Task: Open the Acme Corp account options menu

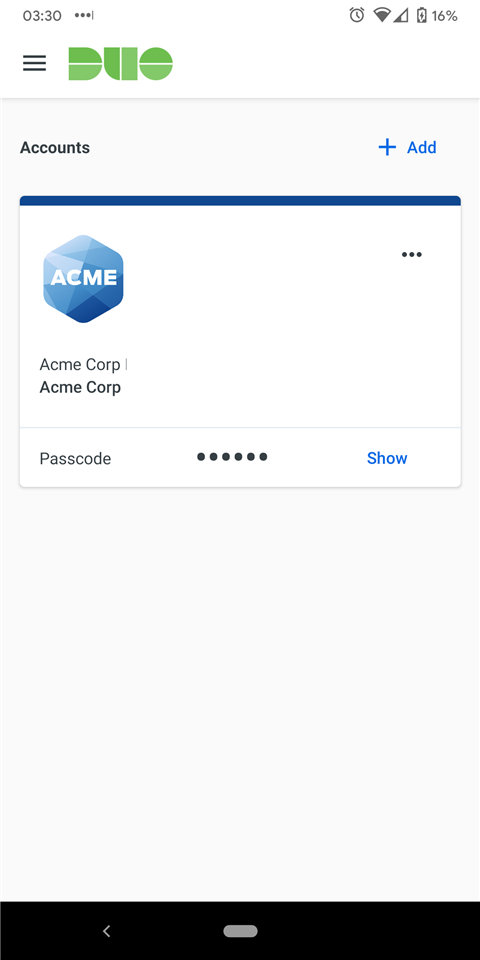Action: click(411, 255)
